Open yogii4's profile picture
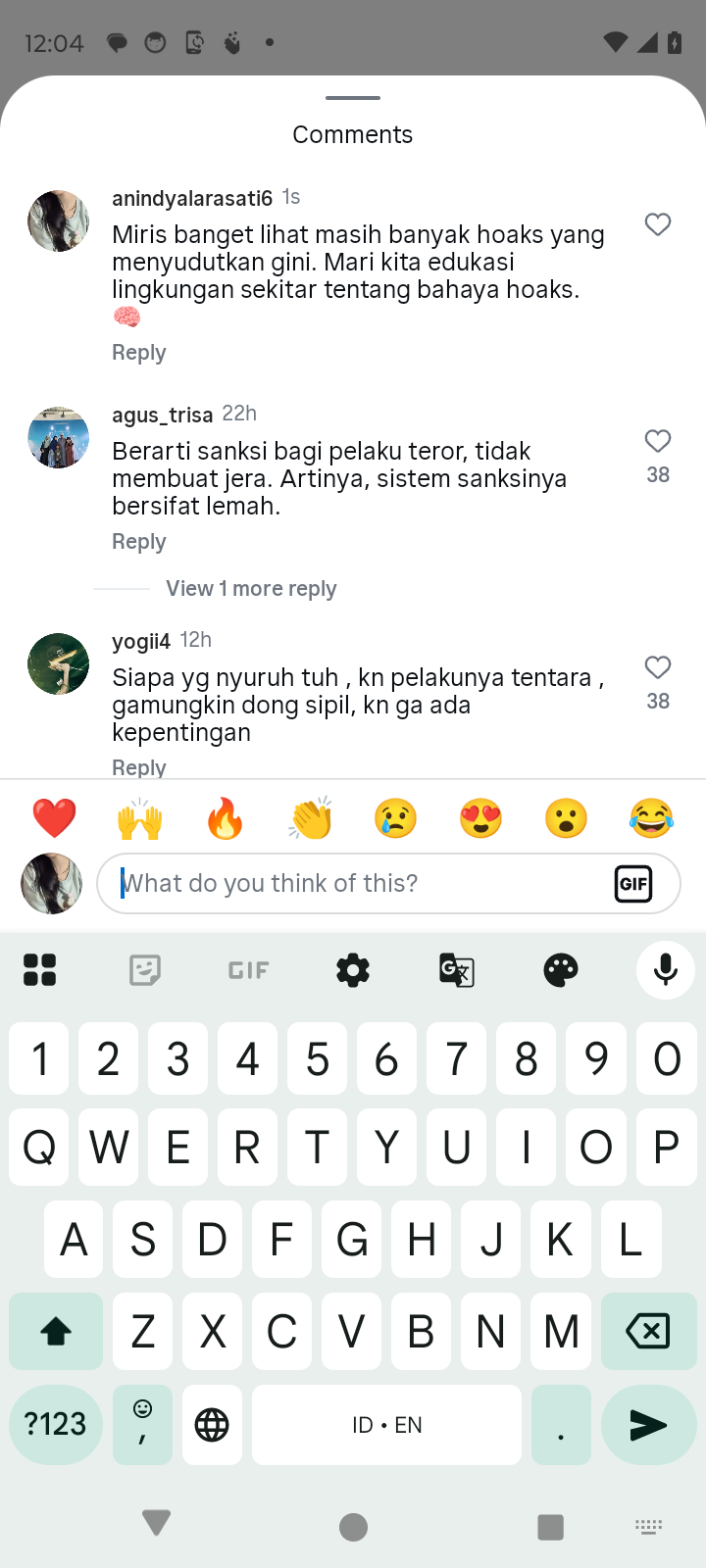The image size is (706, 1568). tap(59, 663)
